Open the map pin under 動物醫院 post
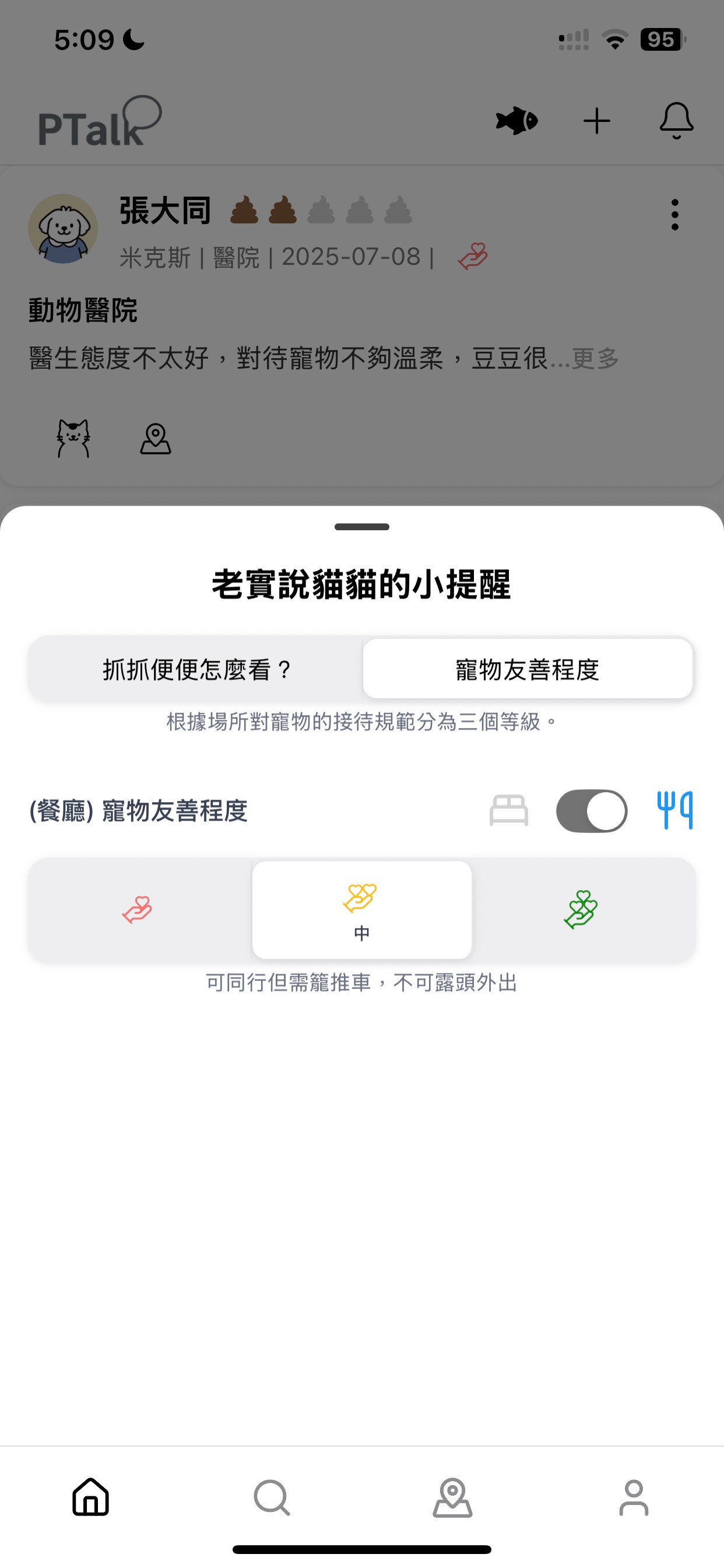 155,438
